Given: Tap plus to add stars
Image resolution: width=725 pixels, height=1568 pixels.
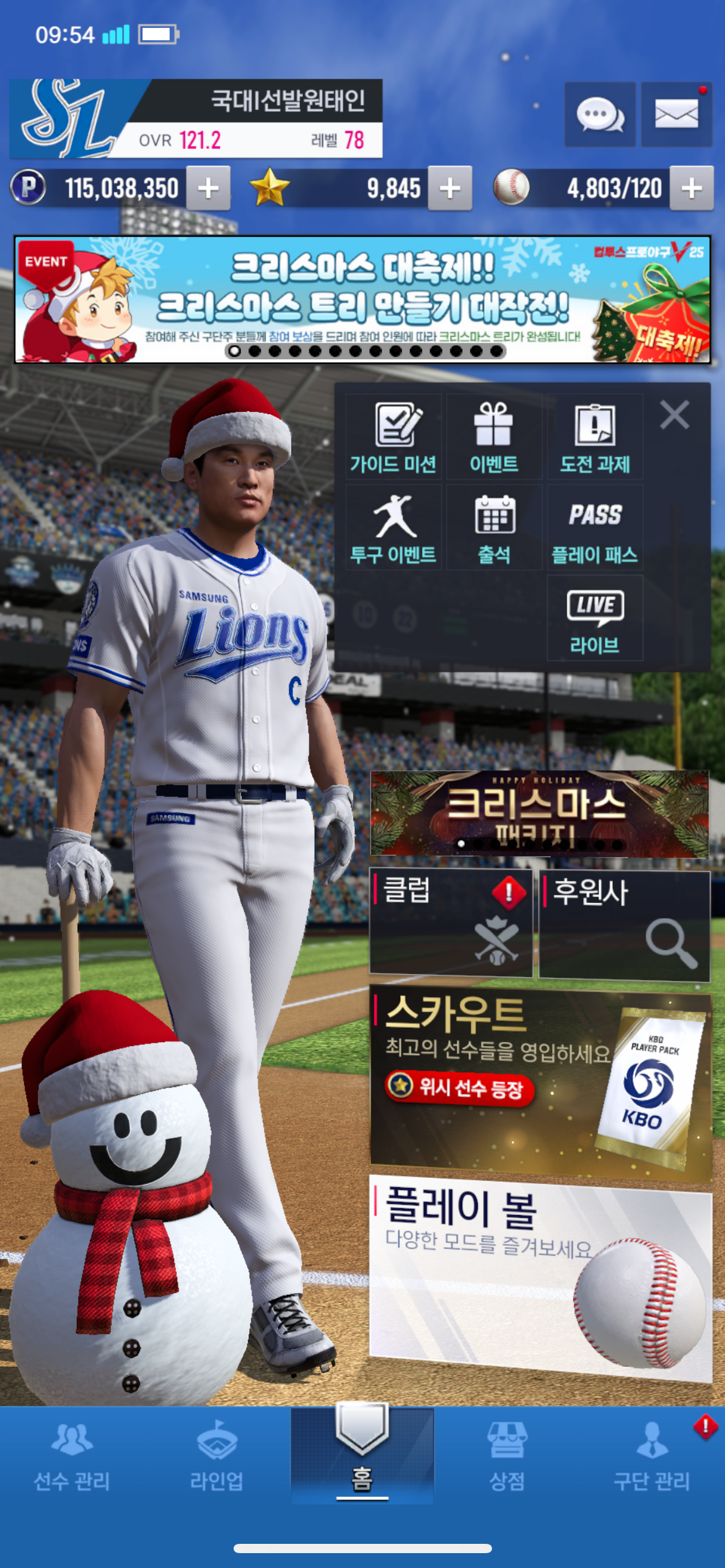Looking at the screenshot, I should pyautogui.click(x=450, y=188).
